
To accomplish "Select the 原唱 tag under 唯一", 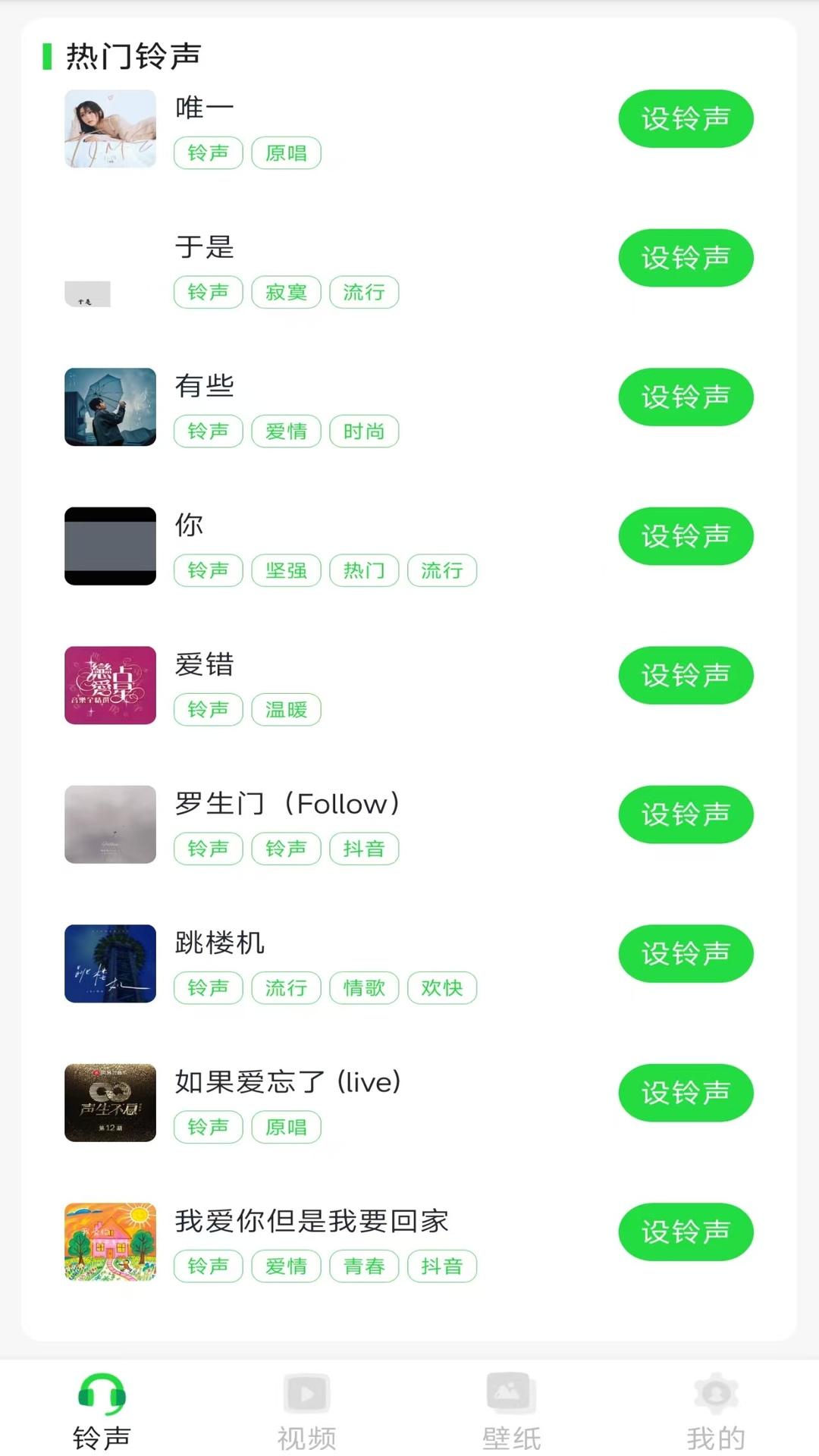I will coord(286,153).
